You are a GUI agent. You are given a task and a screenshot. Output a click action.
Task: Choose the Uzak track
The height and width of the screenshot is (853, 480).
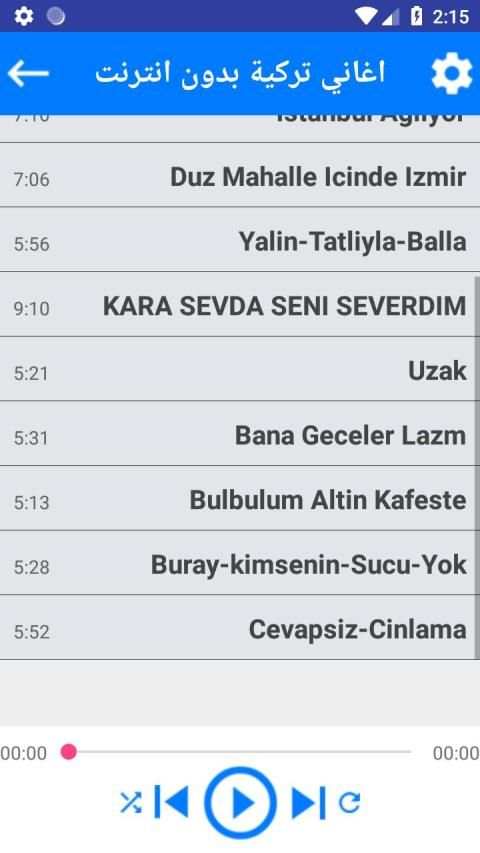pyautogui.click(x=240, y=370)
